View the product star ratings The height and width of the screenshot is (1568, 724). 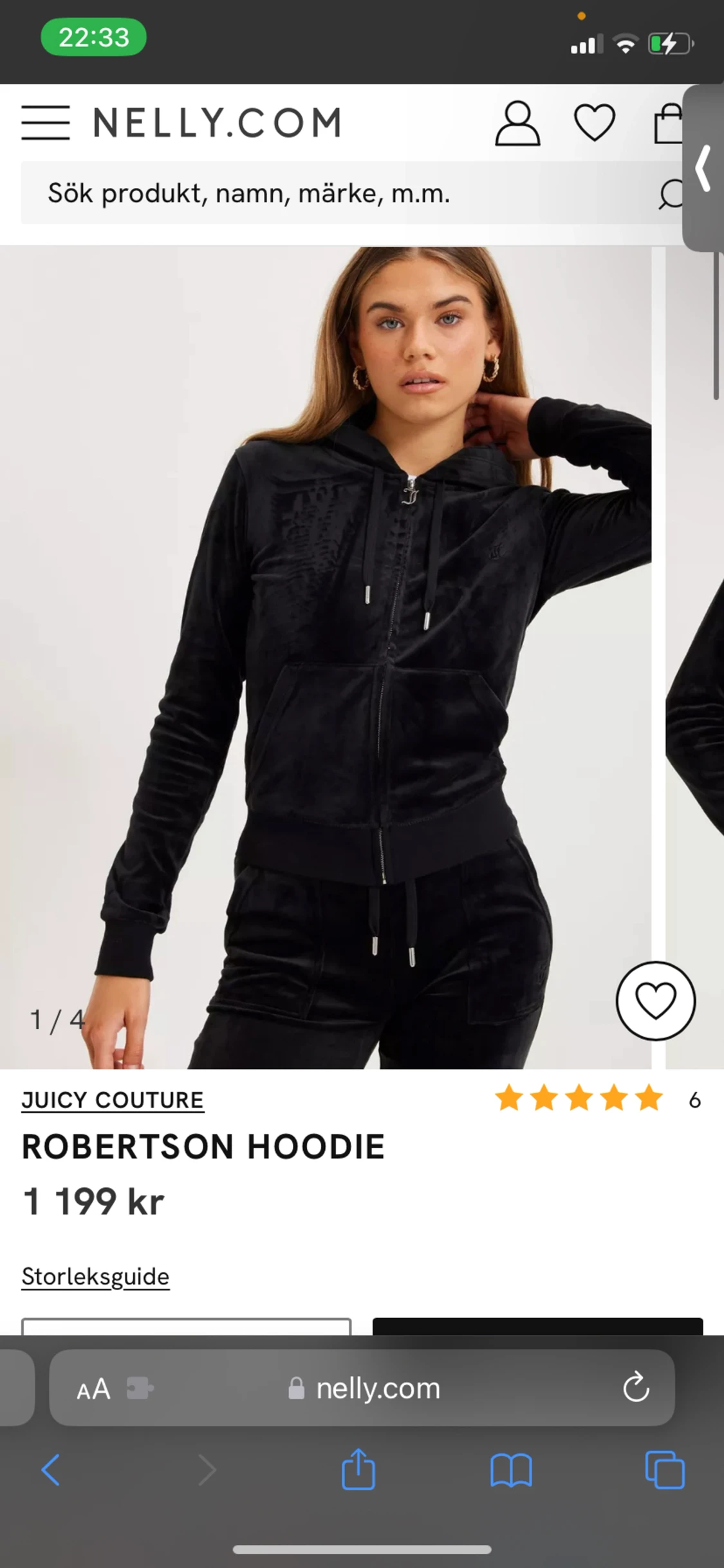[578, 1099]
